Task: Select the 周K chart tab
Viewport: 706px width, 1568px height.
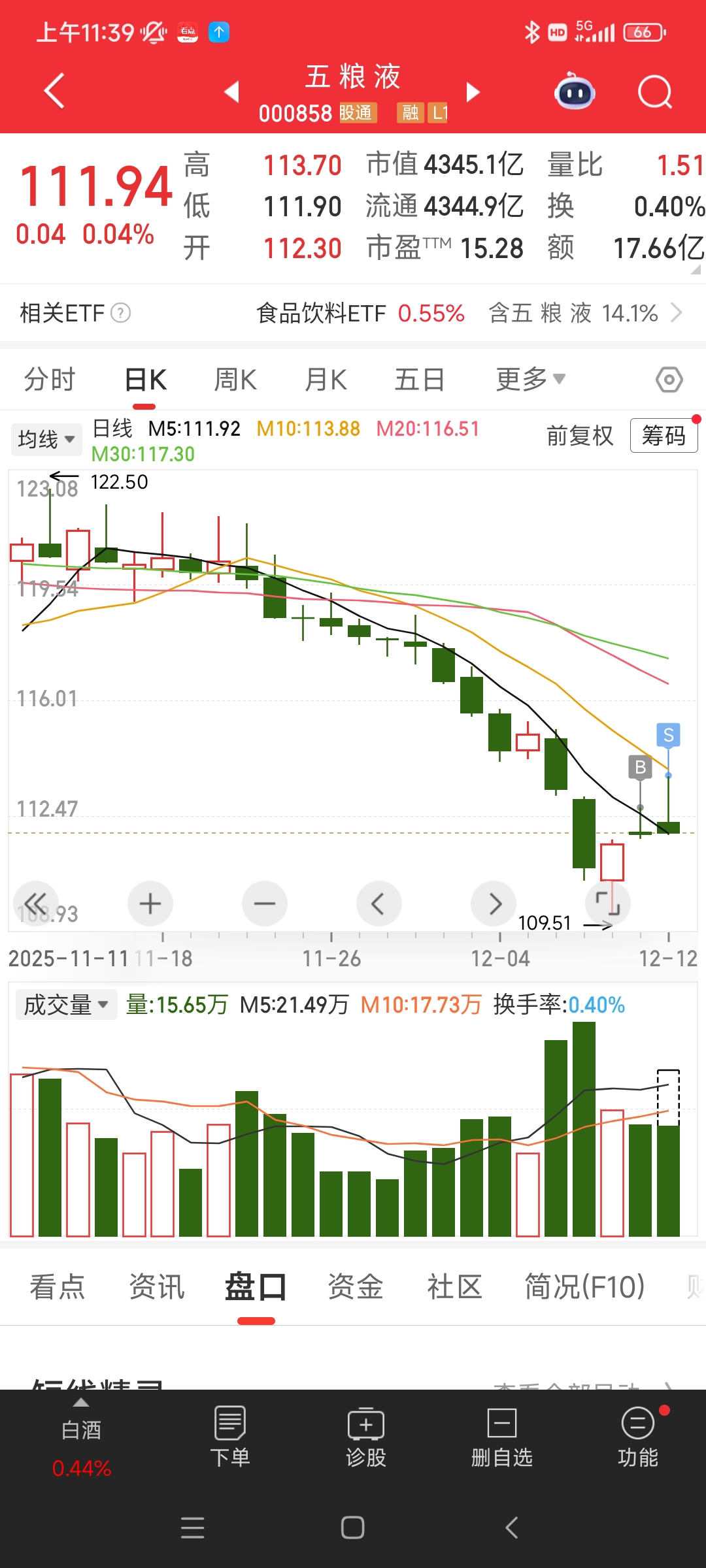Action: pos(235,380)
